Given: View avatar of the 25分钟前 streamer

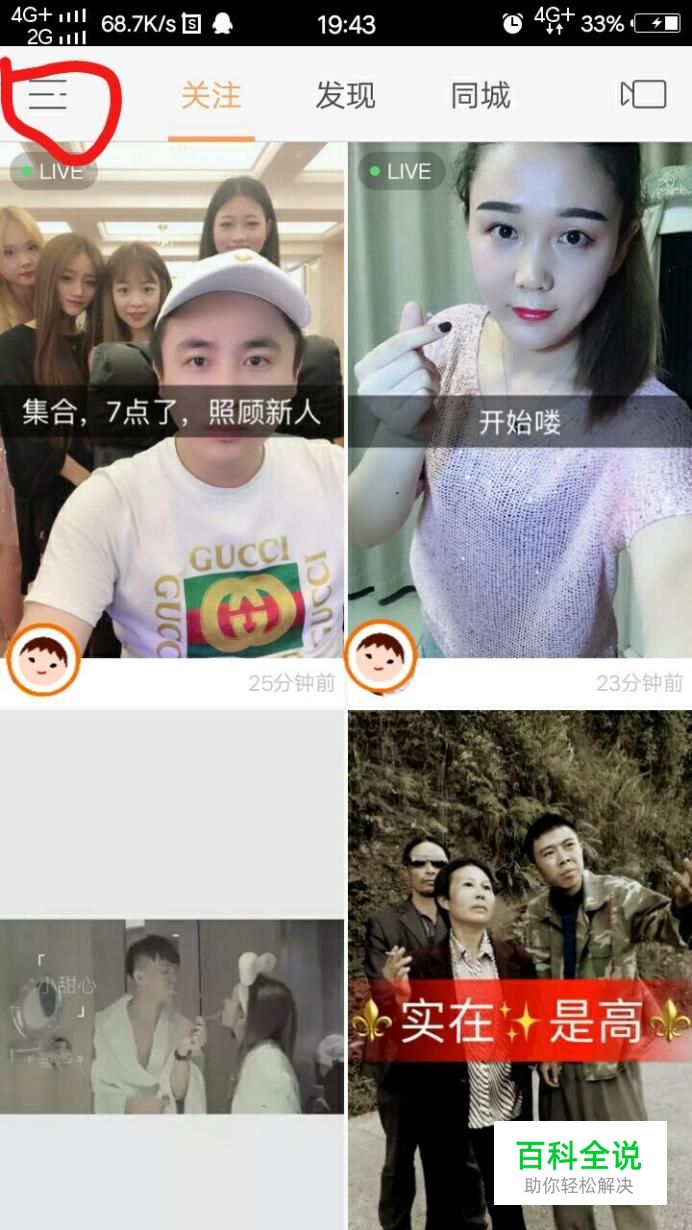Looking at the screenshot, I should (x=43, y=659).
